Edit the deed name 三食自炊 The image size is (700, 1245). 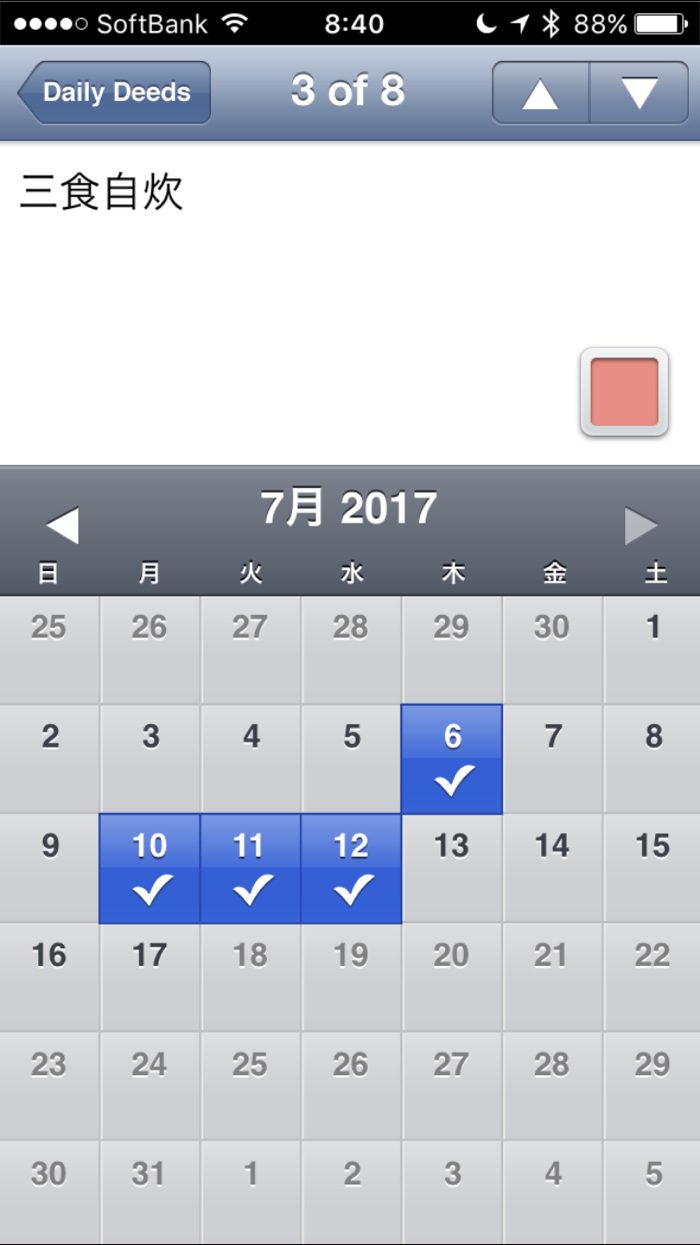coord(101,192)
